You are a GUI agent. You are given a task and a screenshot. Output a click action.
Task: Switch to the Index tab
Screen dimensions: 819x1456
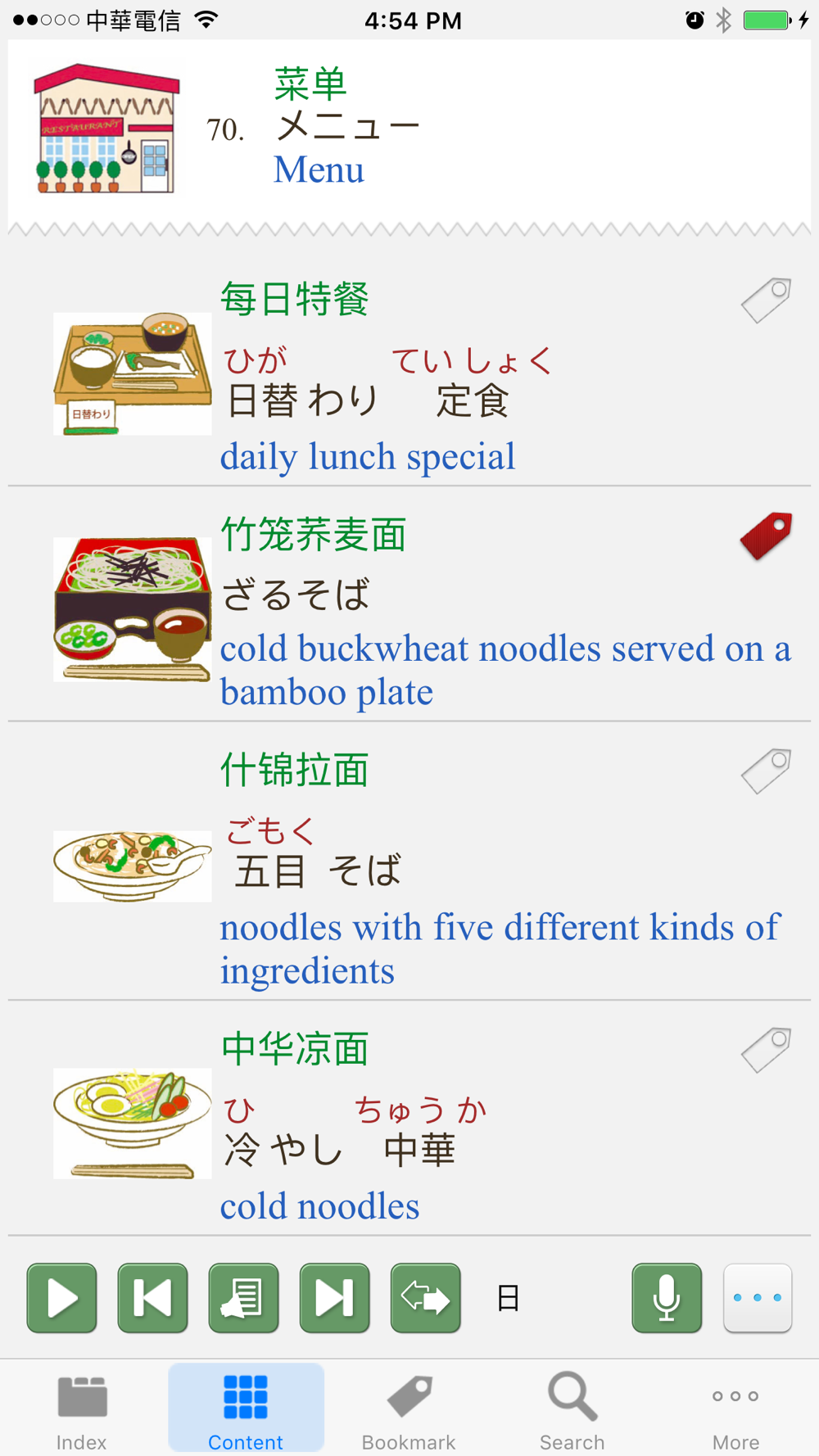point(82,1410)
